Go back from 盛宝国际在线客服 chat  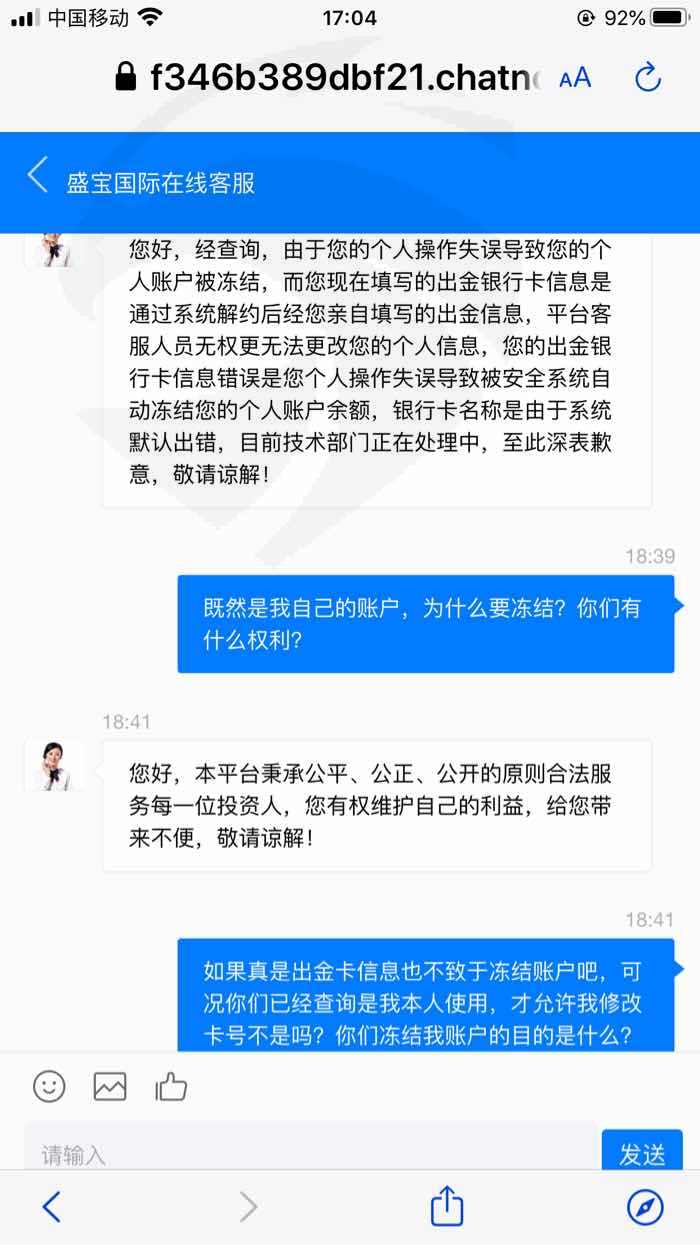[x=38, y=176]
